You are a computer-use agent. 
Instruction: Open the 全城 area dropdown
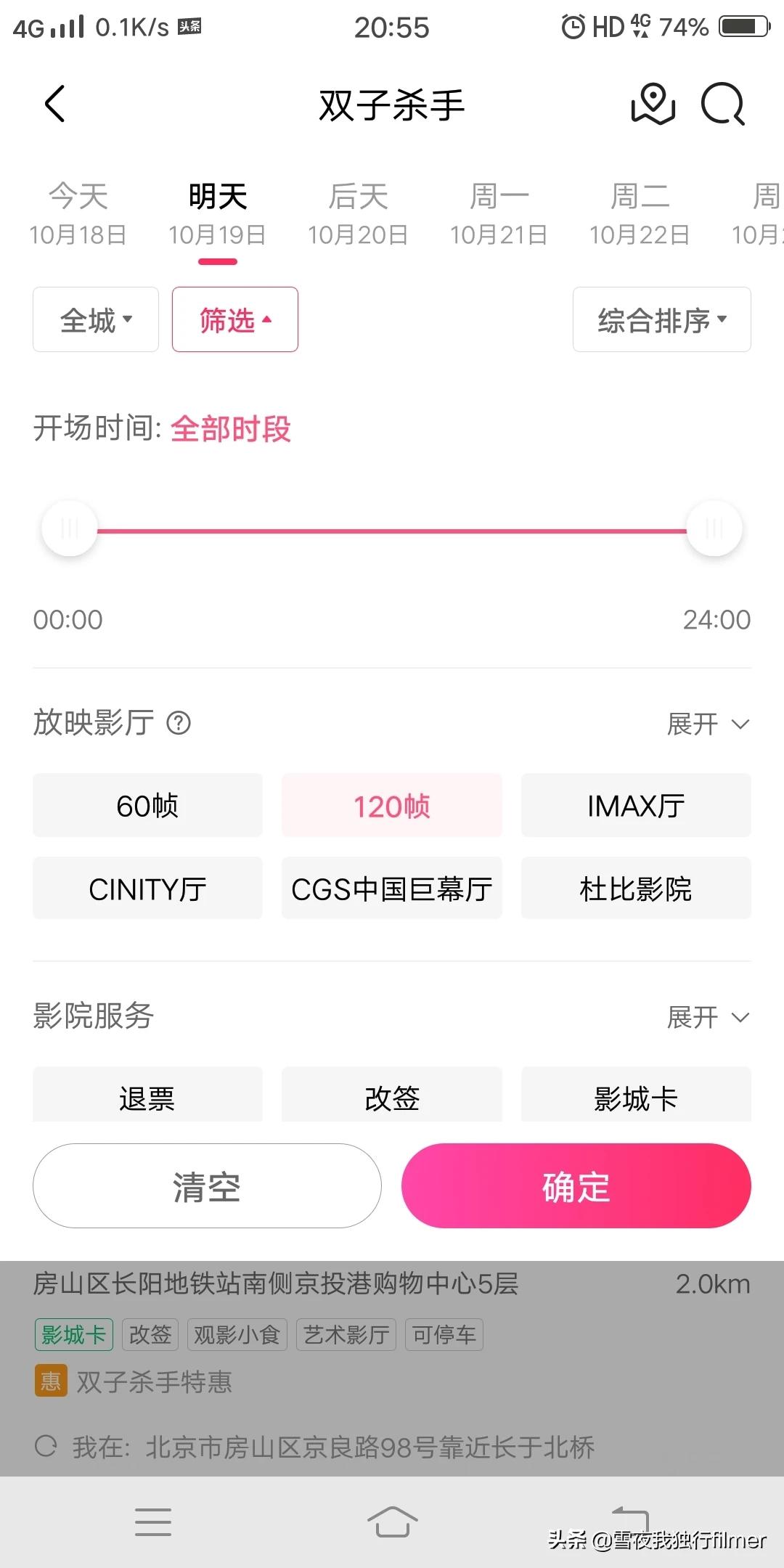[96, 319]
